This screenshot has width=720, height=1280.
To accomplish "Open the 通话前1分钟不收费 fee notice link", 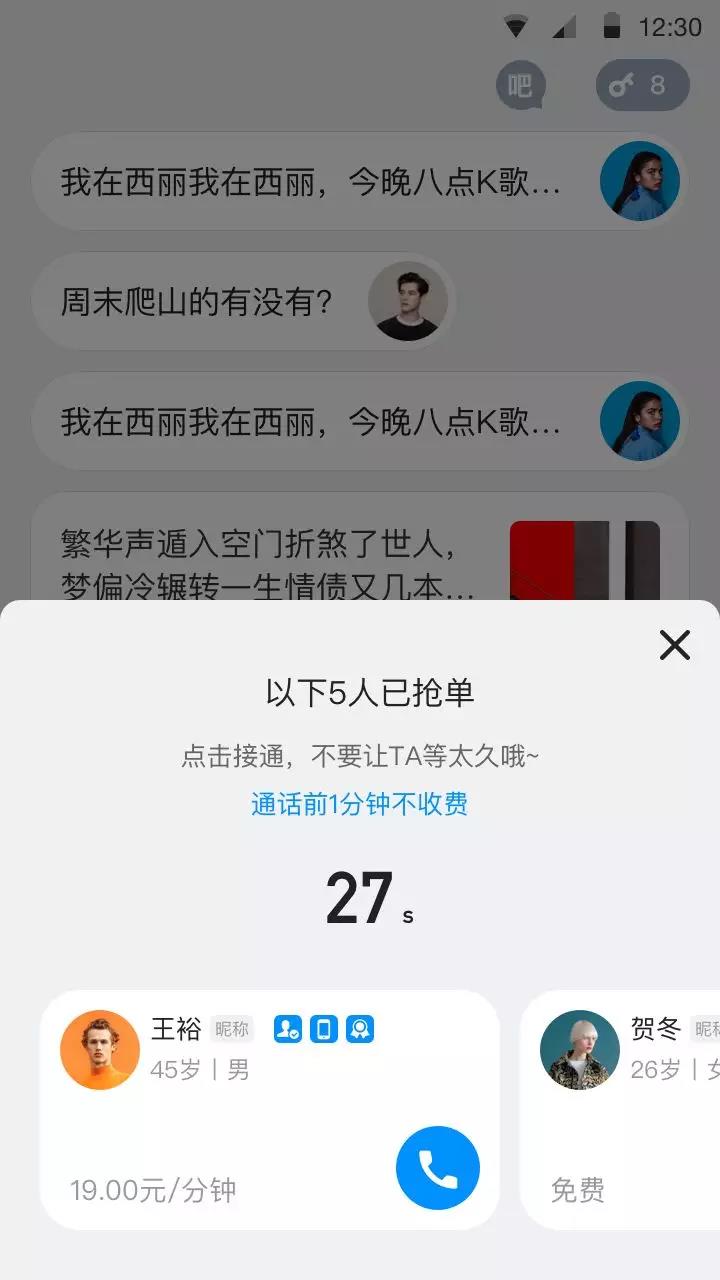I will point(360,803).
